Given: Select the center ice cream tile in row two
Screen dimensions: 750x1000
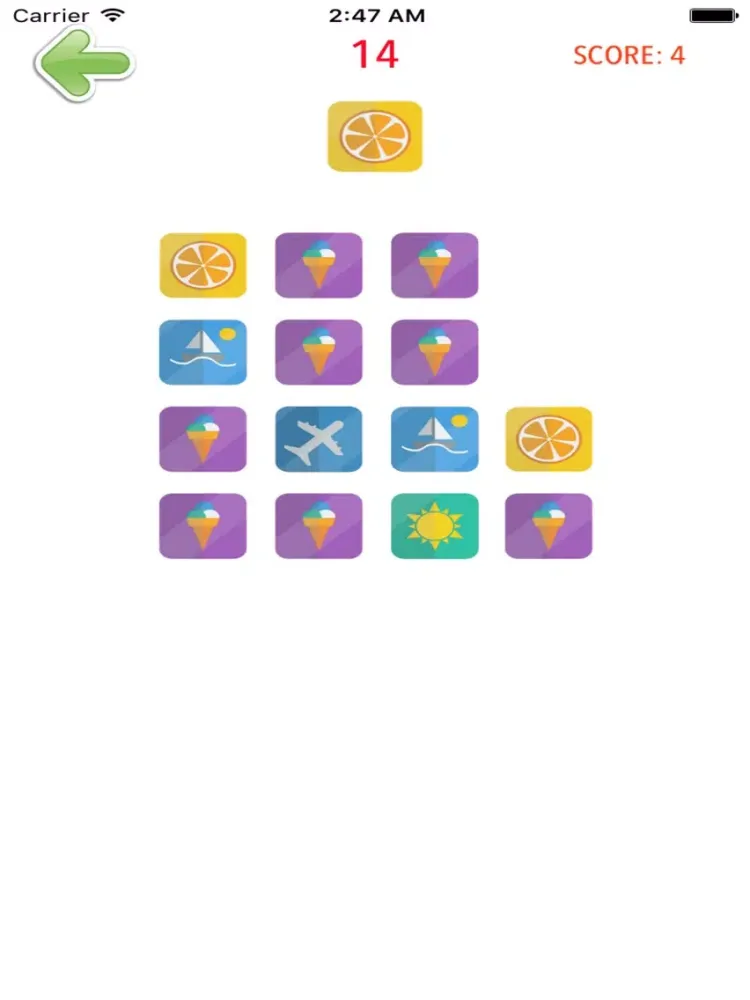Looking at the screenshot, I should (x=318, y=352).
